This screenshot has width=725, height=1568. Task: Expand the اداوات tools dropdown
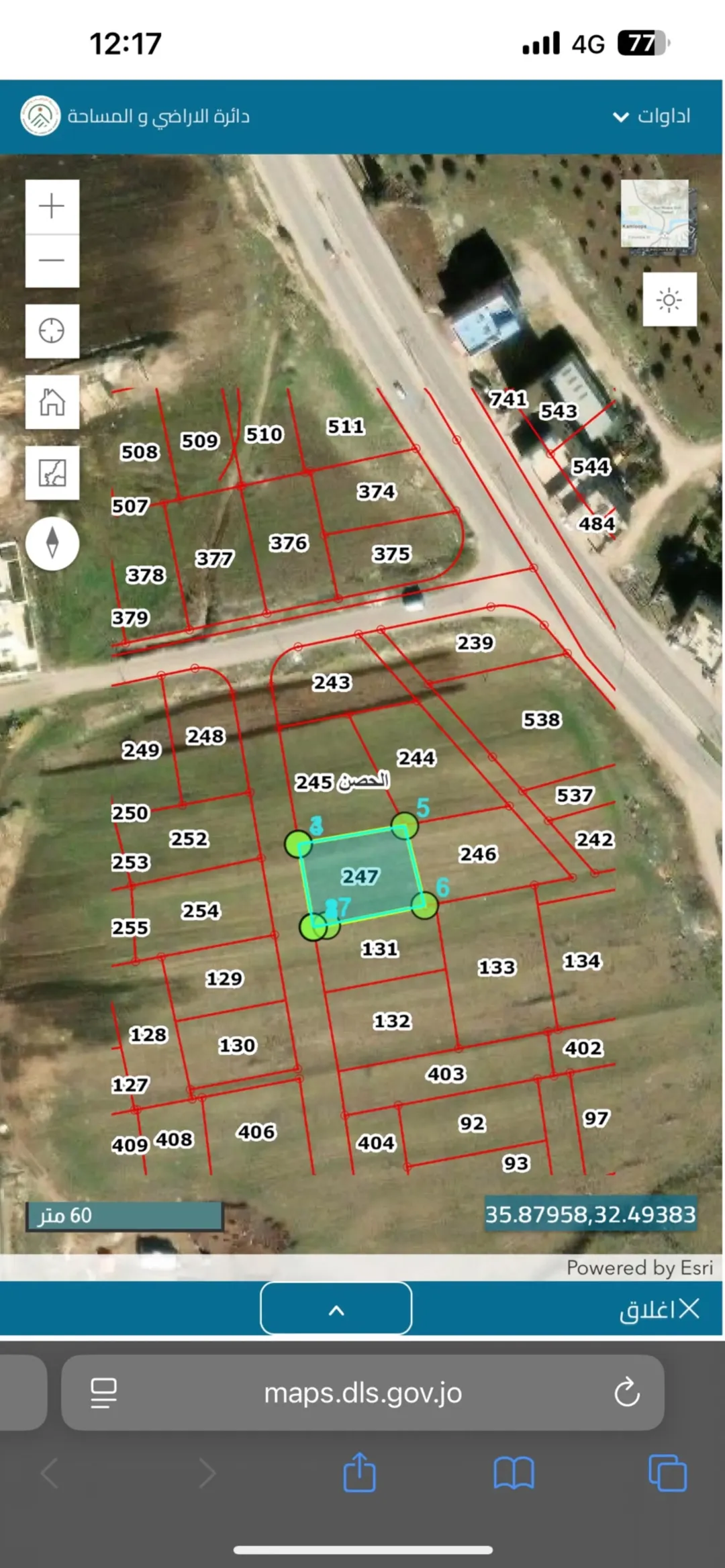point(651,116)
